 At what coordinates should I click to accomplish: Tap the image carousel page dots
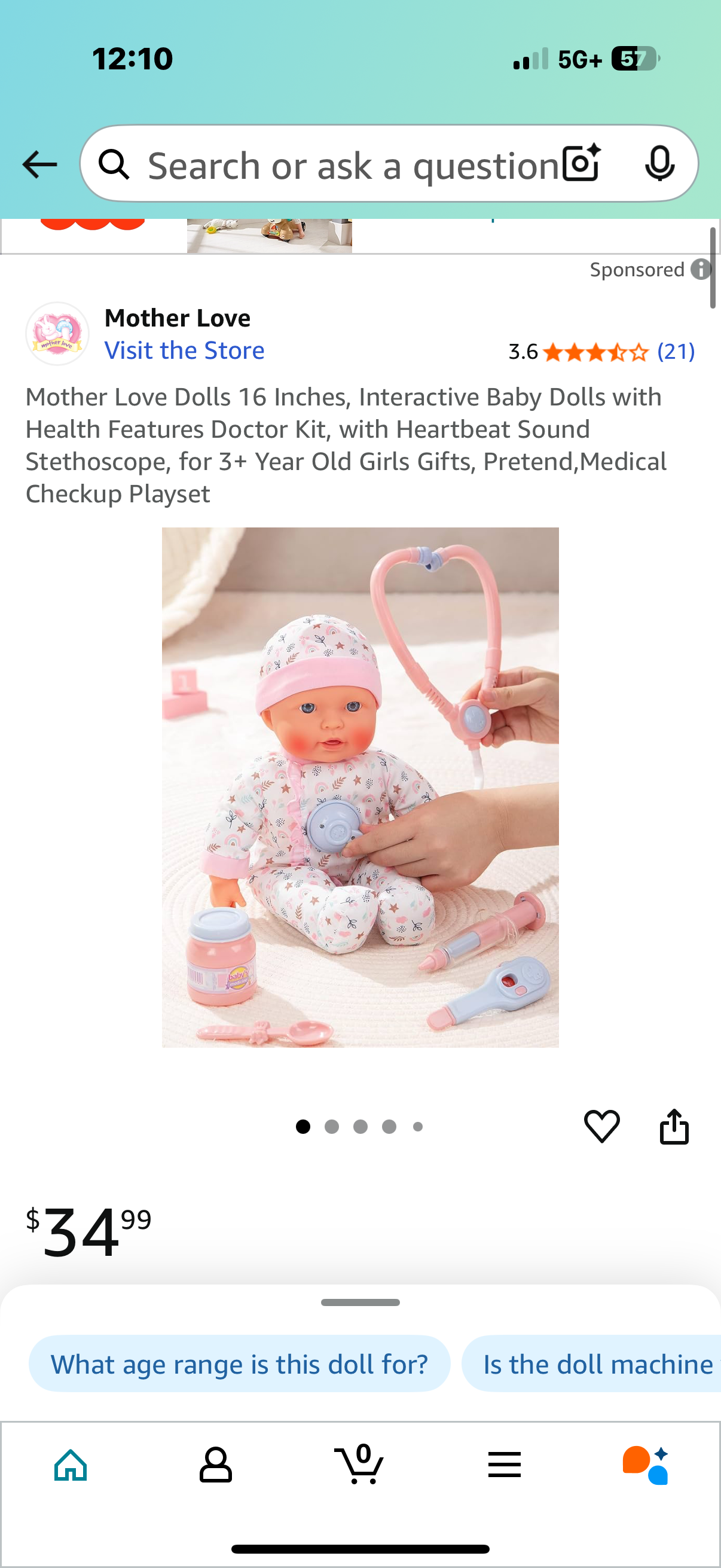click(359, 1127)
